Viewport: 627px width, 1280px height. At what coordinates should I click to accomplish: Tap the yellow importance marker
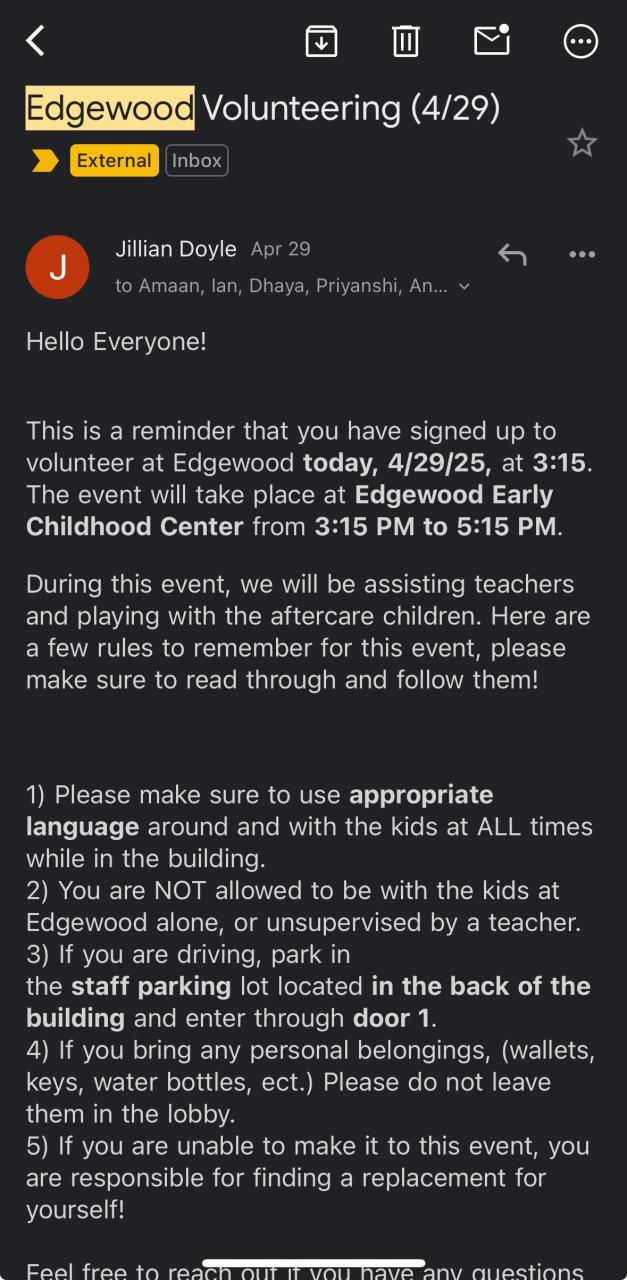(45, 160)
